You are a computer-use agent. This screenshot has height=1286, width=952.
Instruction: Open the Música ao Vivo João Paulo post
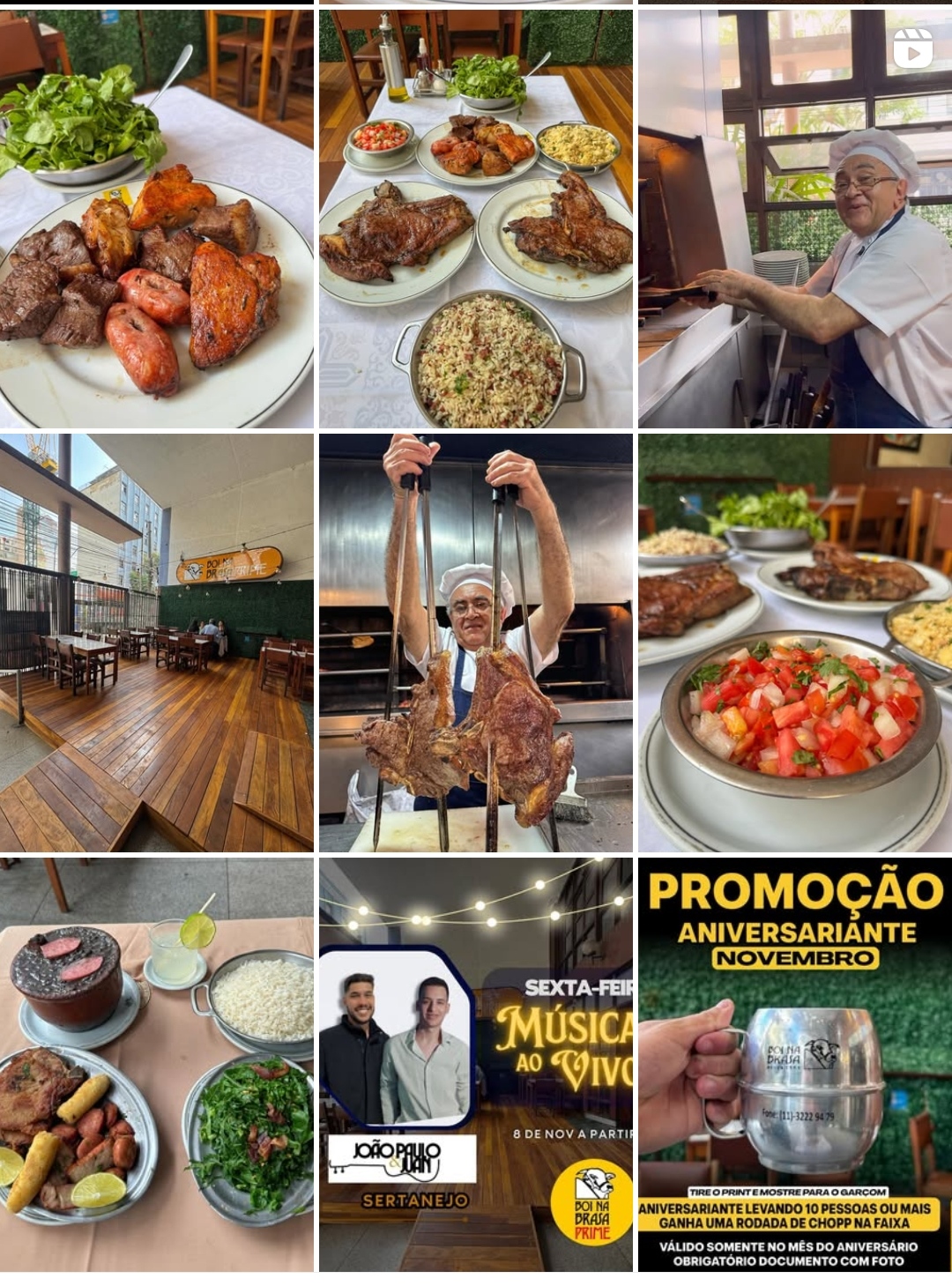475,1064
